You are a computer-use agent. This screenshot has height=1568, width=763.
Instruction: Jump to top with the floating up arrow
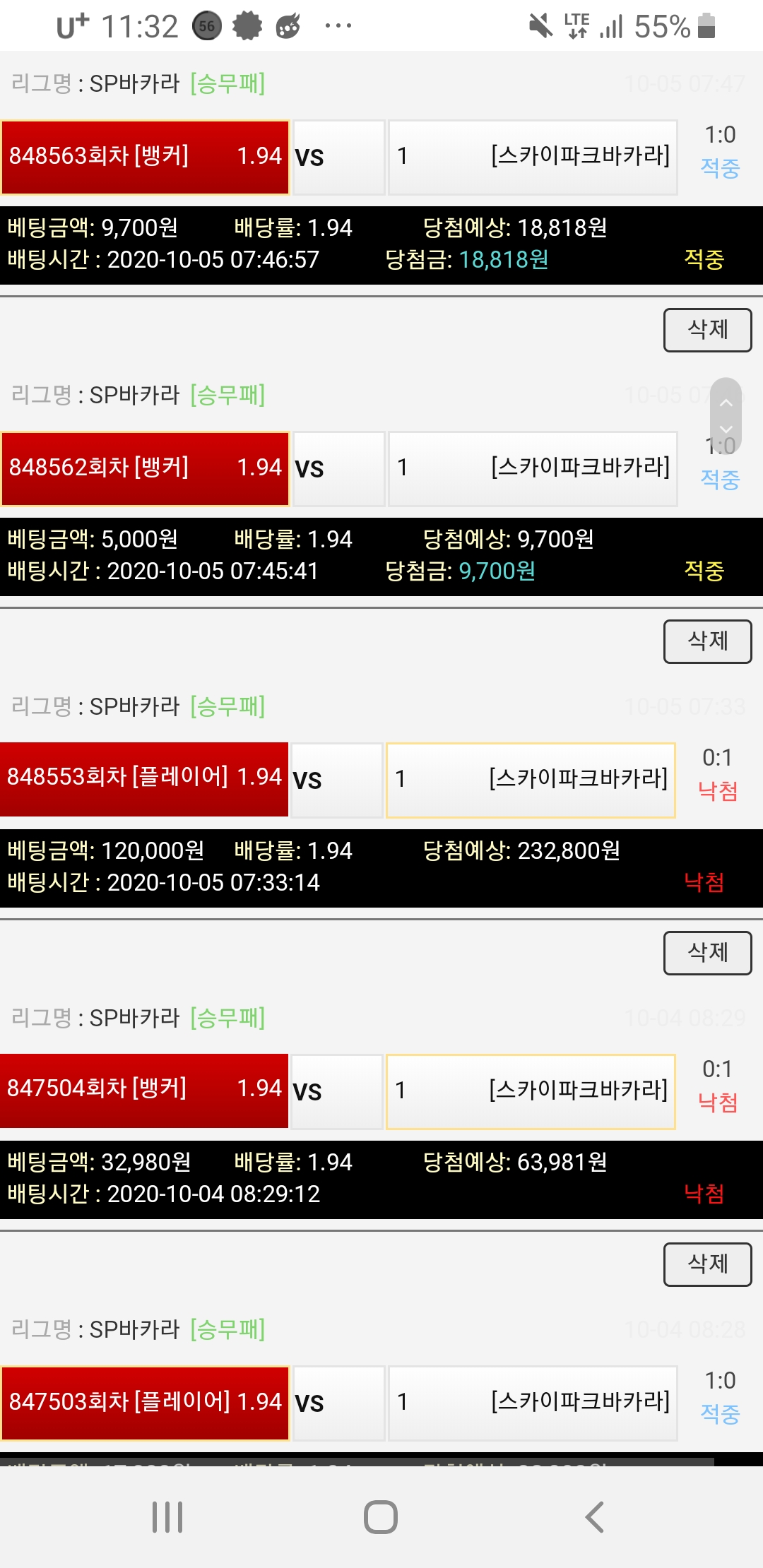(x=726, y=403)
